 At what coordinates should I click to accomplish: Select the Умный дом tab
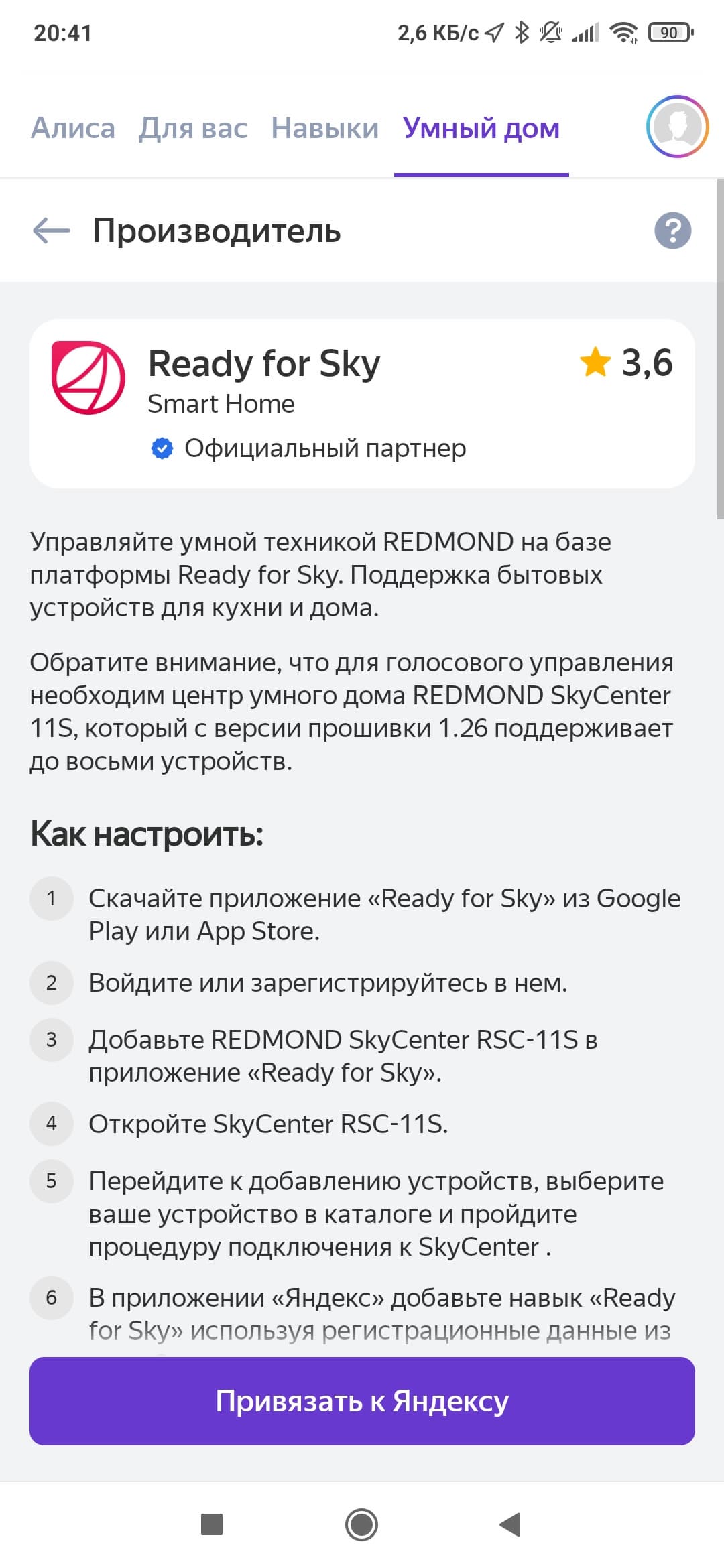(x=481, y=128)
